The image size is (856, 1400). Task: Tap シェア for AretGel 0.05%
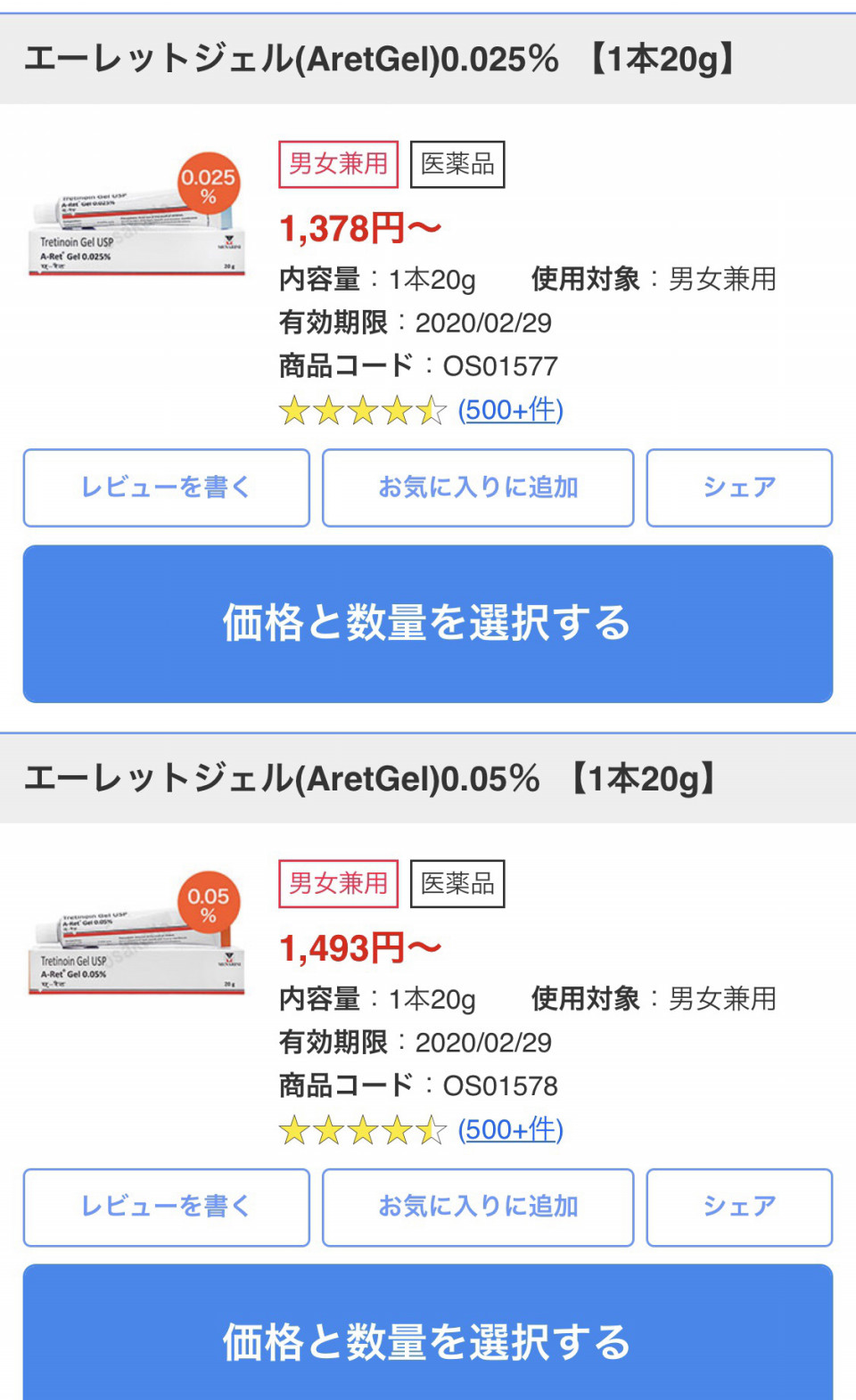(x=739, y=1207)
